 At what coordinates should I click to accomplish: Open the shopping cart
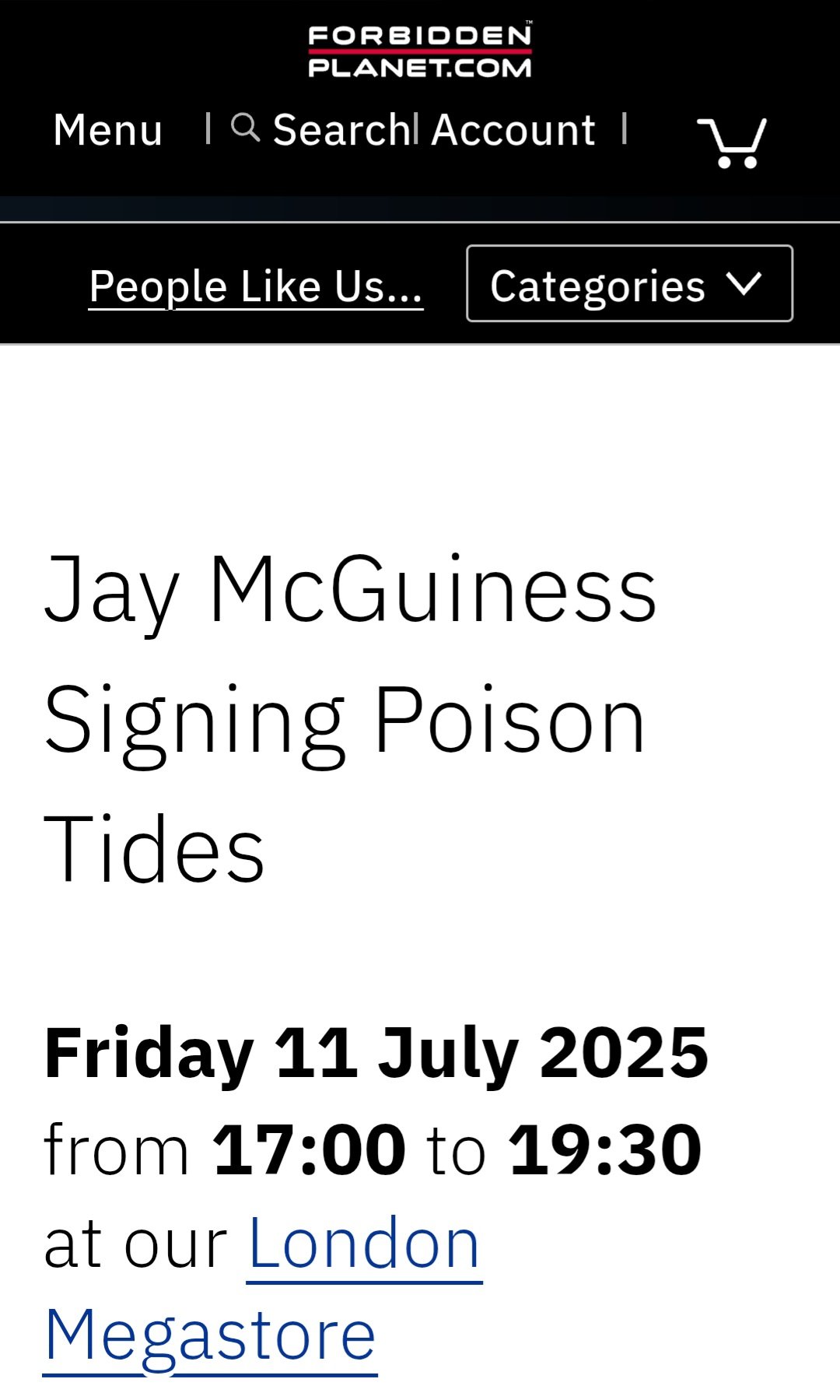732,142
